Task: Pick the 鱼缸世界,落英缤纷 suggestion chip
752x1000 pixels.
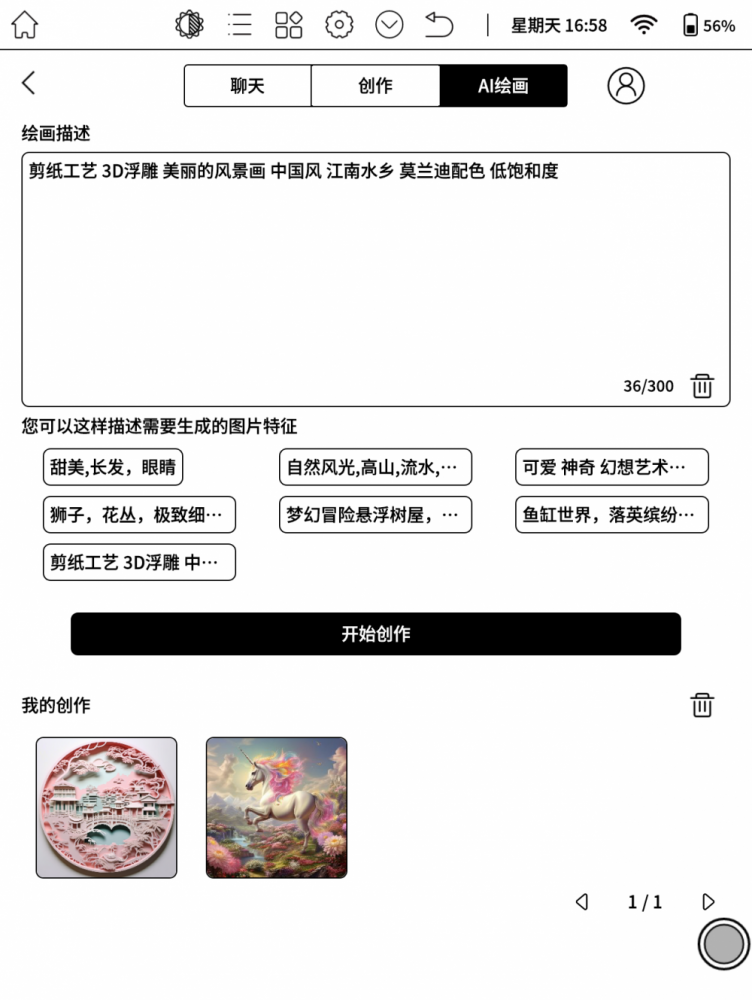Action: (611, 515)
